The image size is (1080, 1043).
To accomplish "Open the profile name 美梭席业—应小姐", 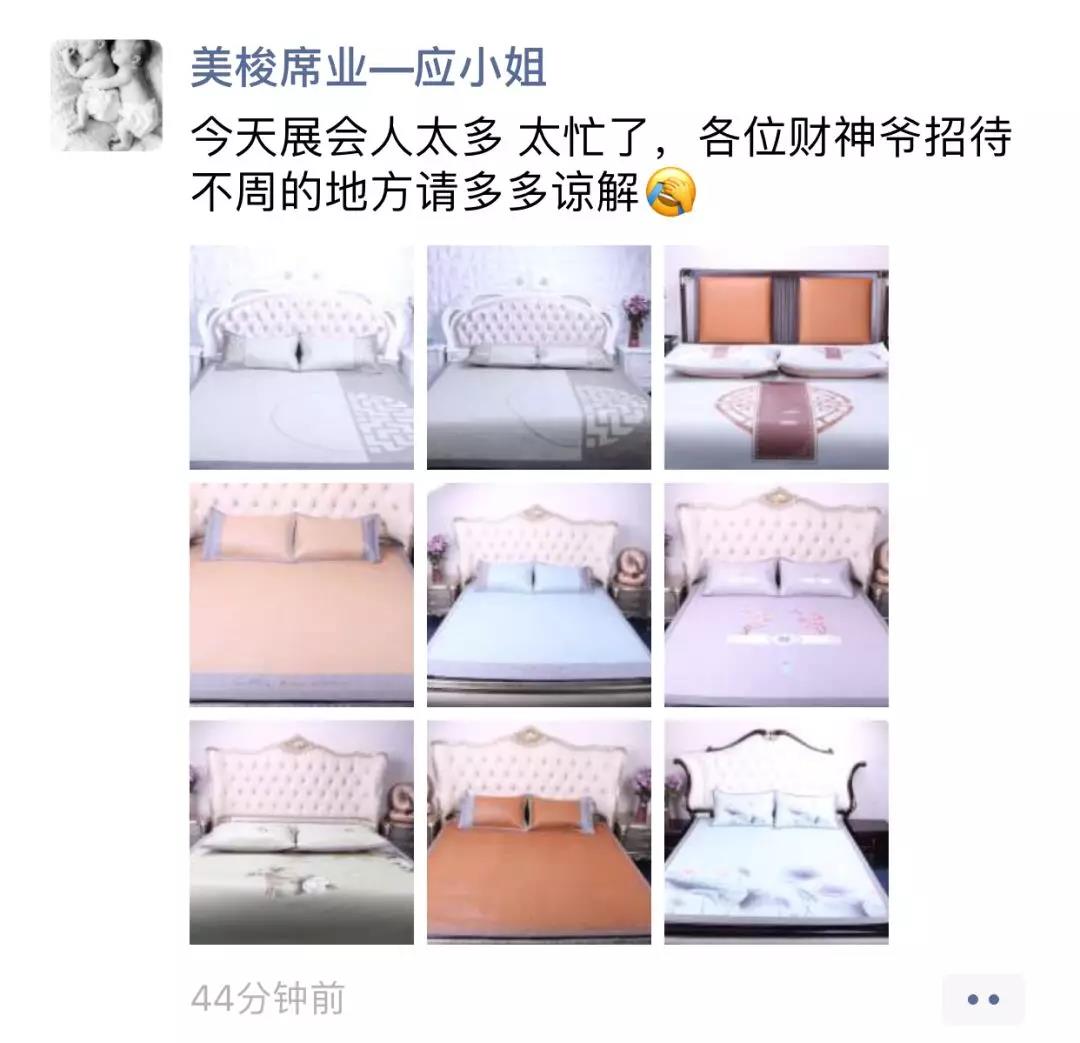I will pyautogui.click(x=369, y=69).
